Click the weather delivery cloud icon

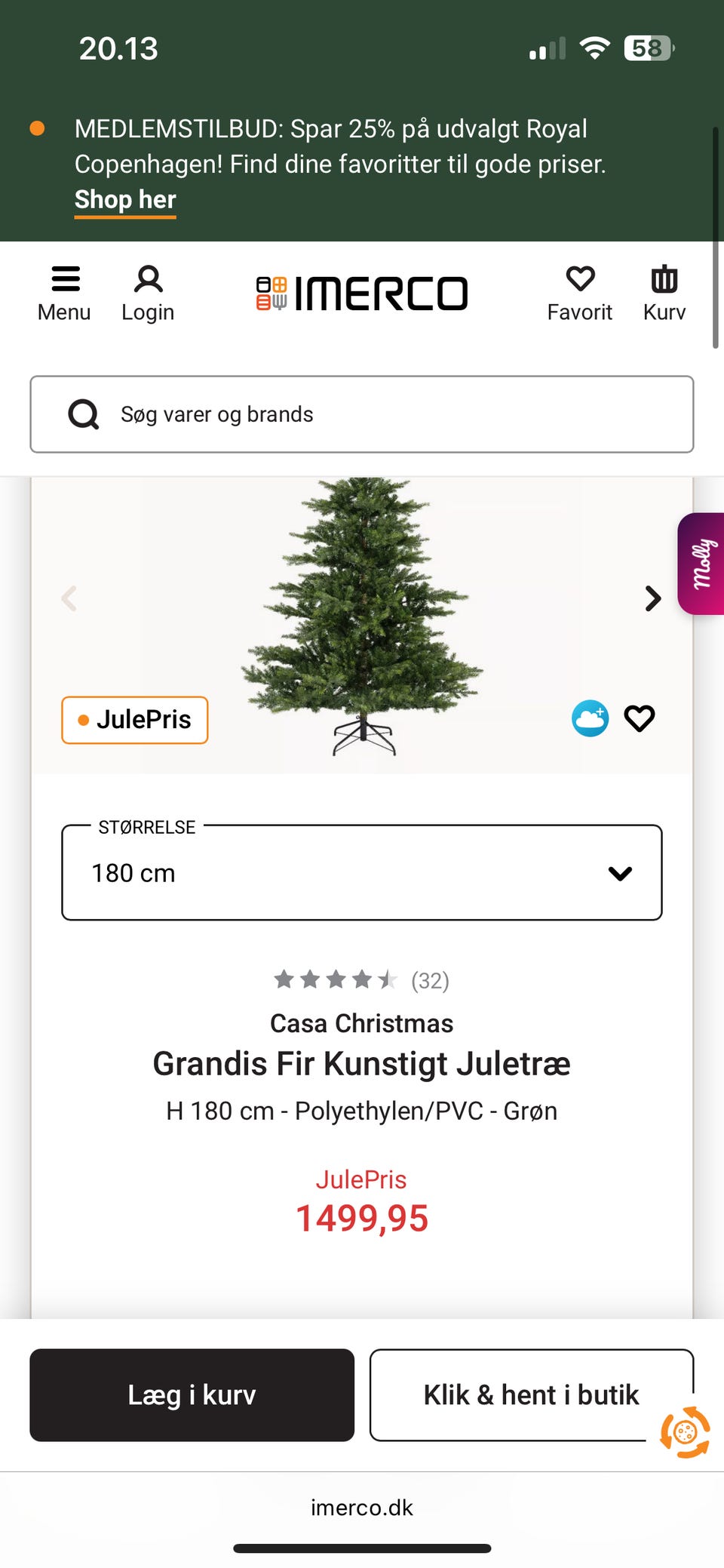coord(590,718)
